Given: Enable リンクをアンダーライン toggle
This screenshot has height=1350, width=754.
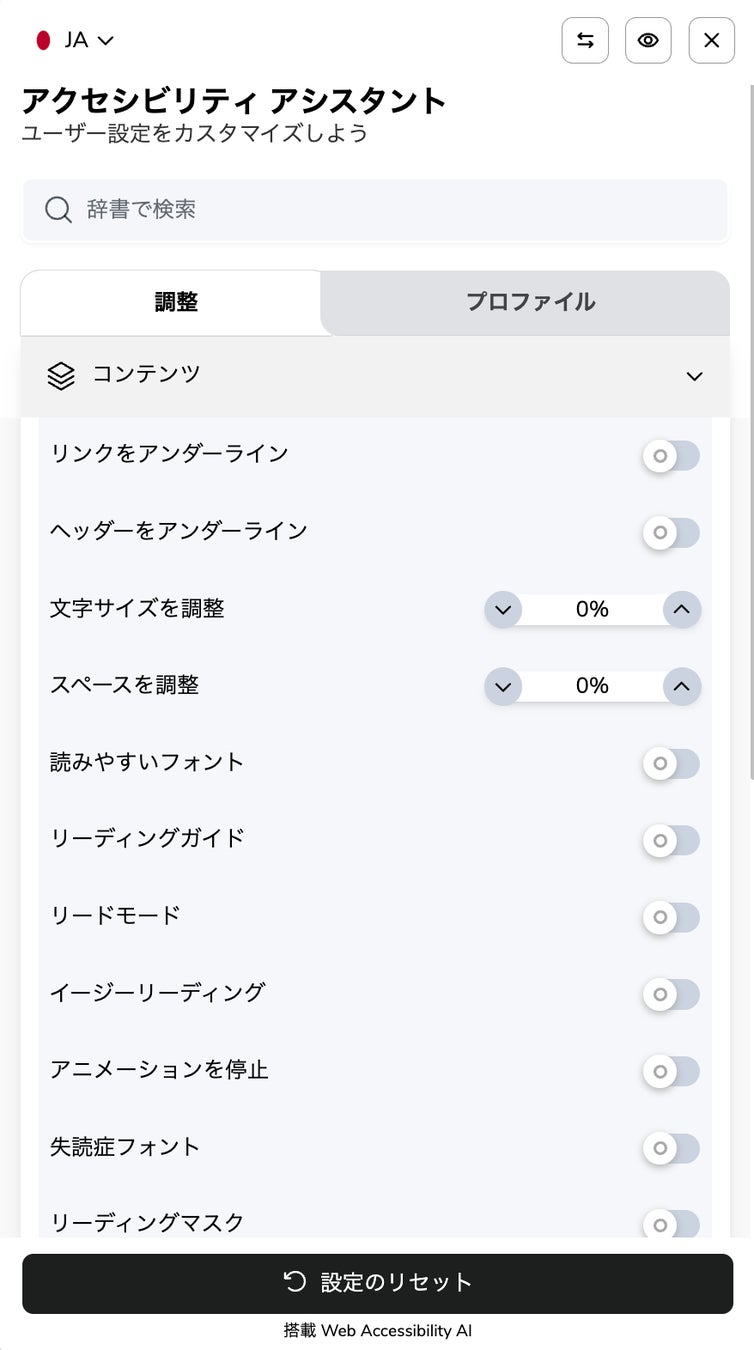Looking at the screenshot, I should pyautogui.click(x=671, y=456).
